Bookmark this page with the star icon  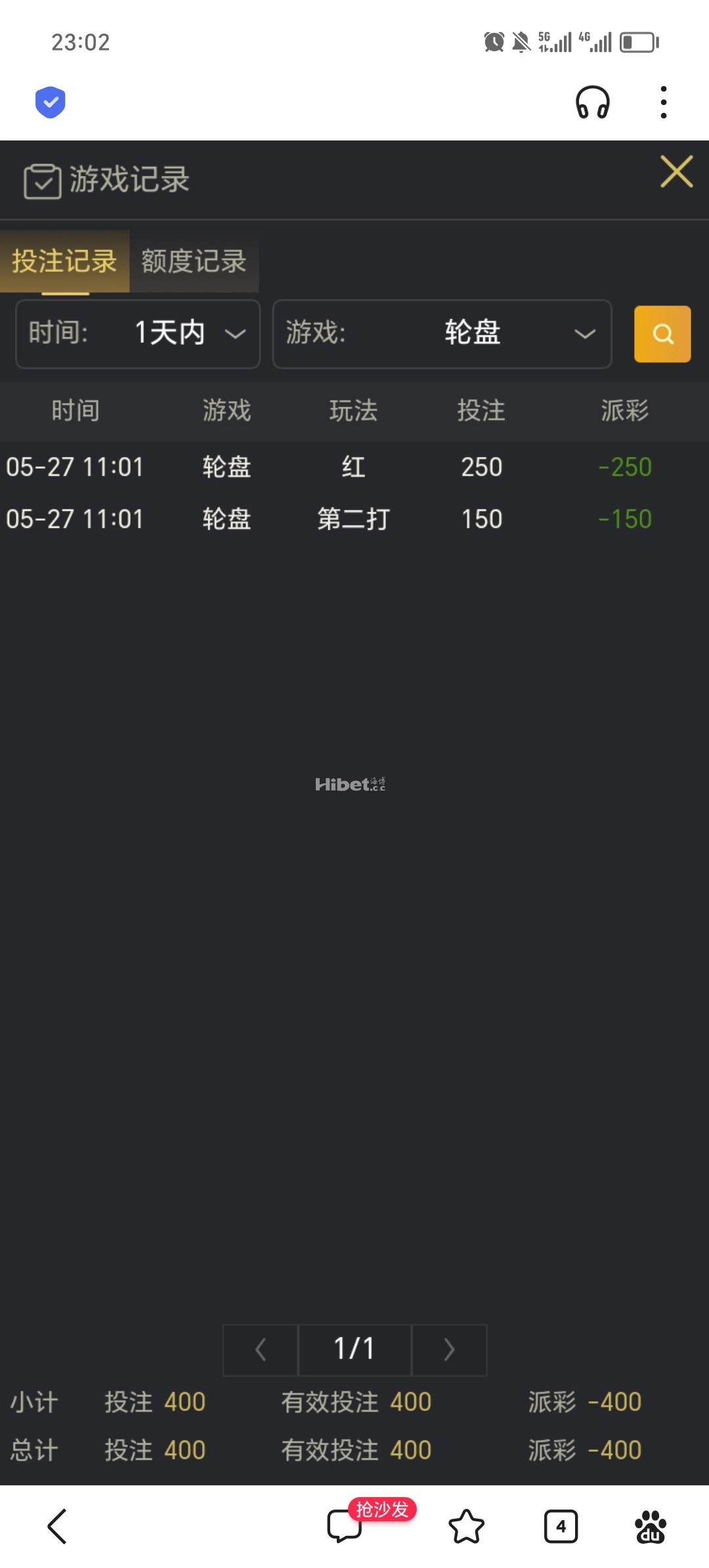pyautogui.click(x=467, y=1527)
